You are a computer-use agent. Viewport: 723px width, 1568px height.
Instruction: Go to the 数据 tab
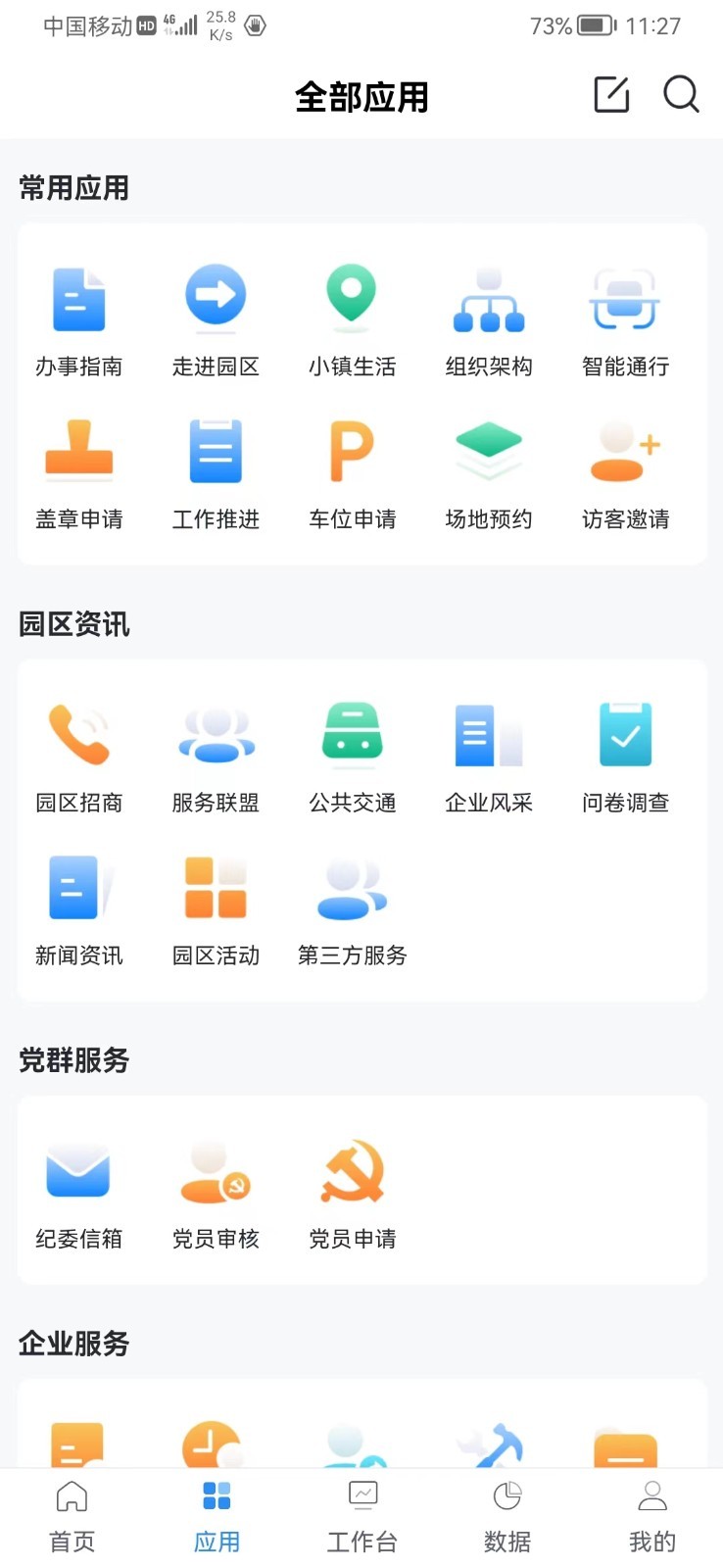coord(506,1516)
